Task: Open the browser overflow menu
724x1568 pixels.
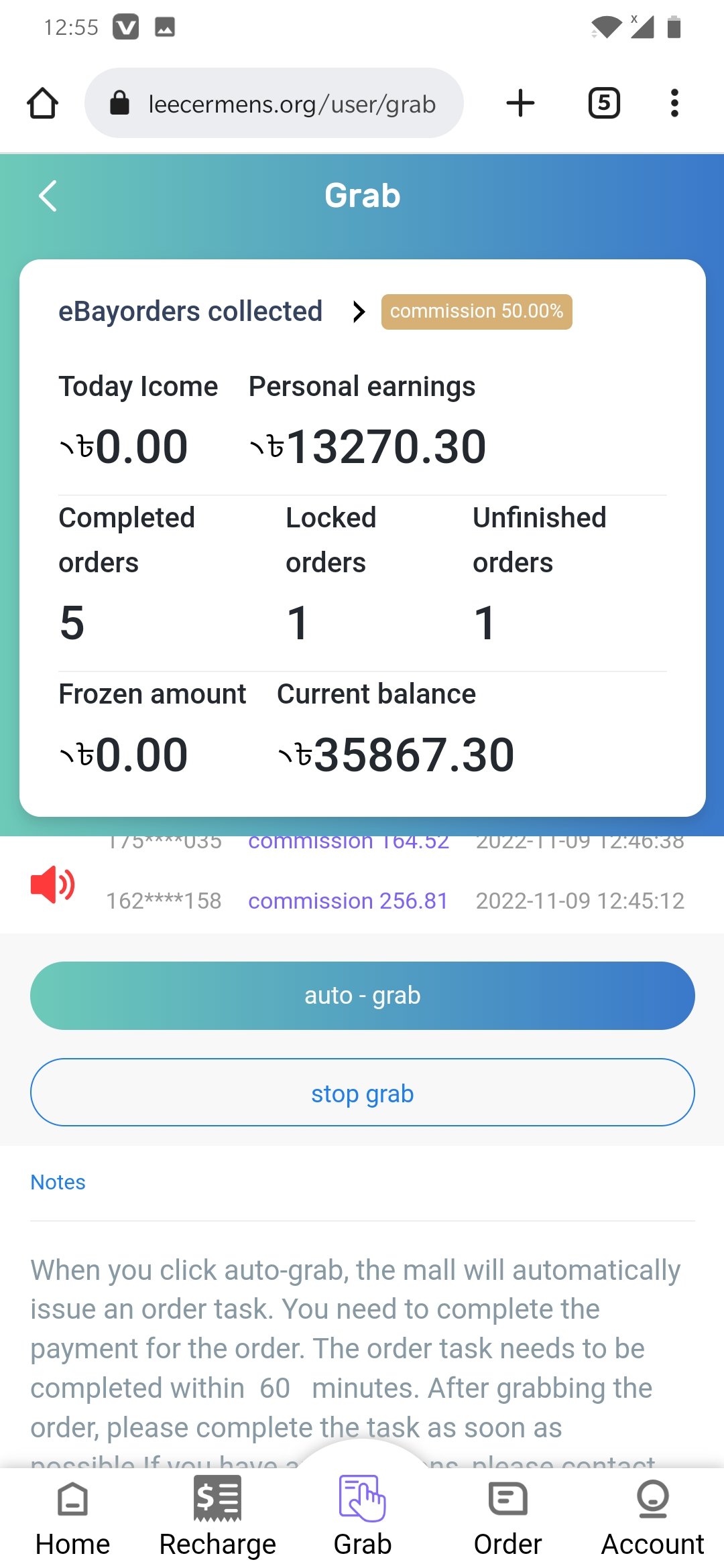Action: click(674, 104)
